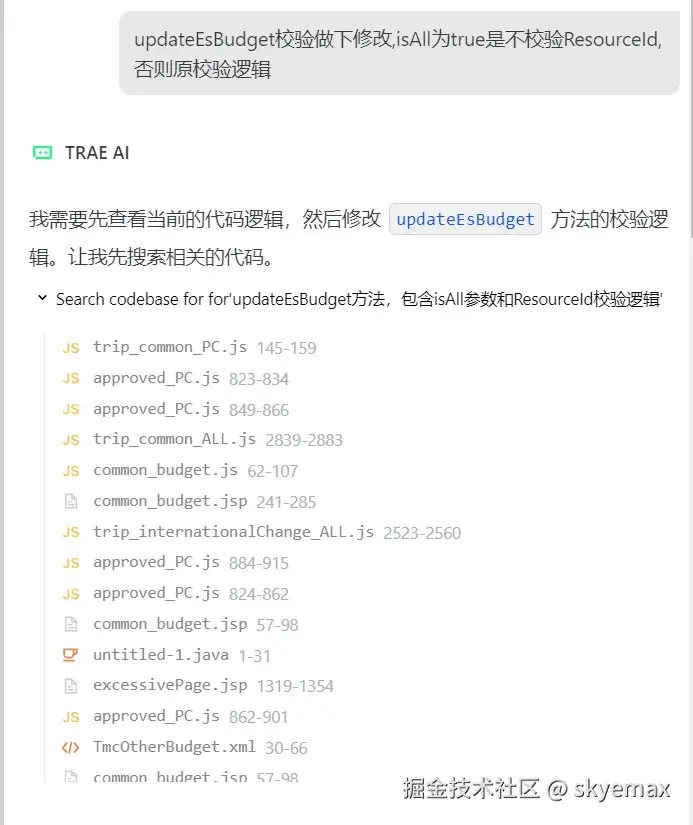Open common_budget.jsp lines 241-285
This screenshot has height=825, width=693.
169,502
